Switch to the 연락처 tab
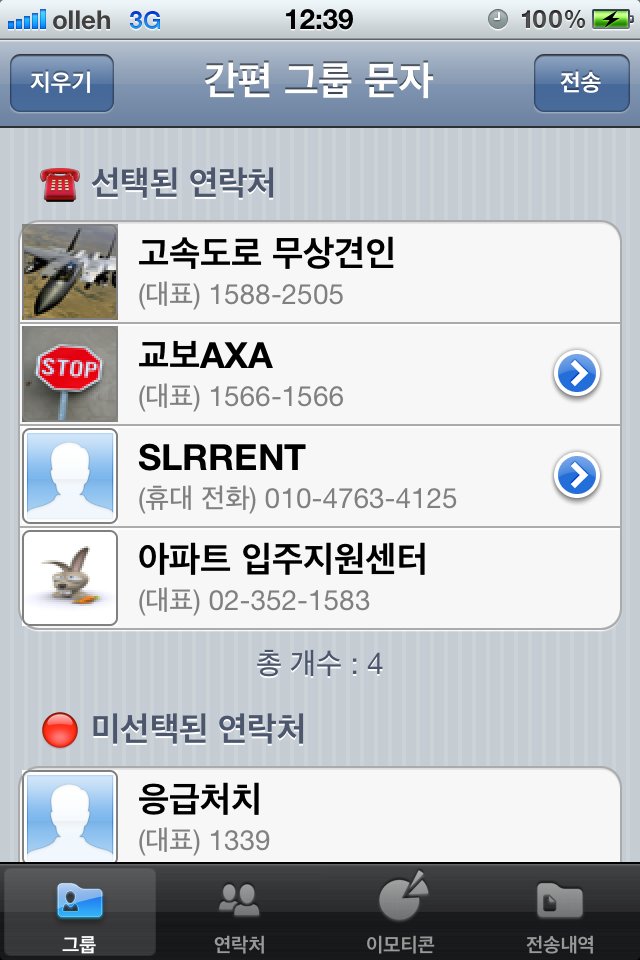The width and height of the screenshot is (640, 960). point(240,912)
